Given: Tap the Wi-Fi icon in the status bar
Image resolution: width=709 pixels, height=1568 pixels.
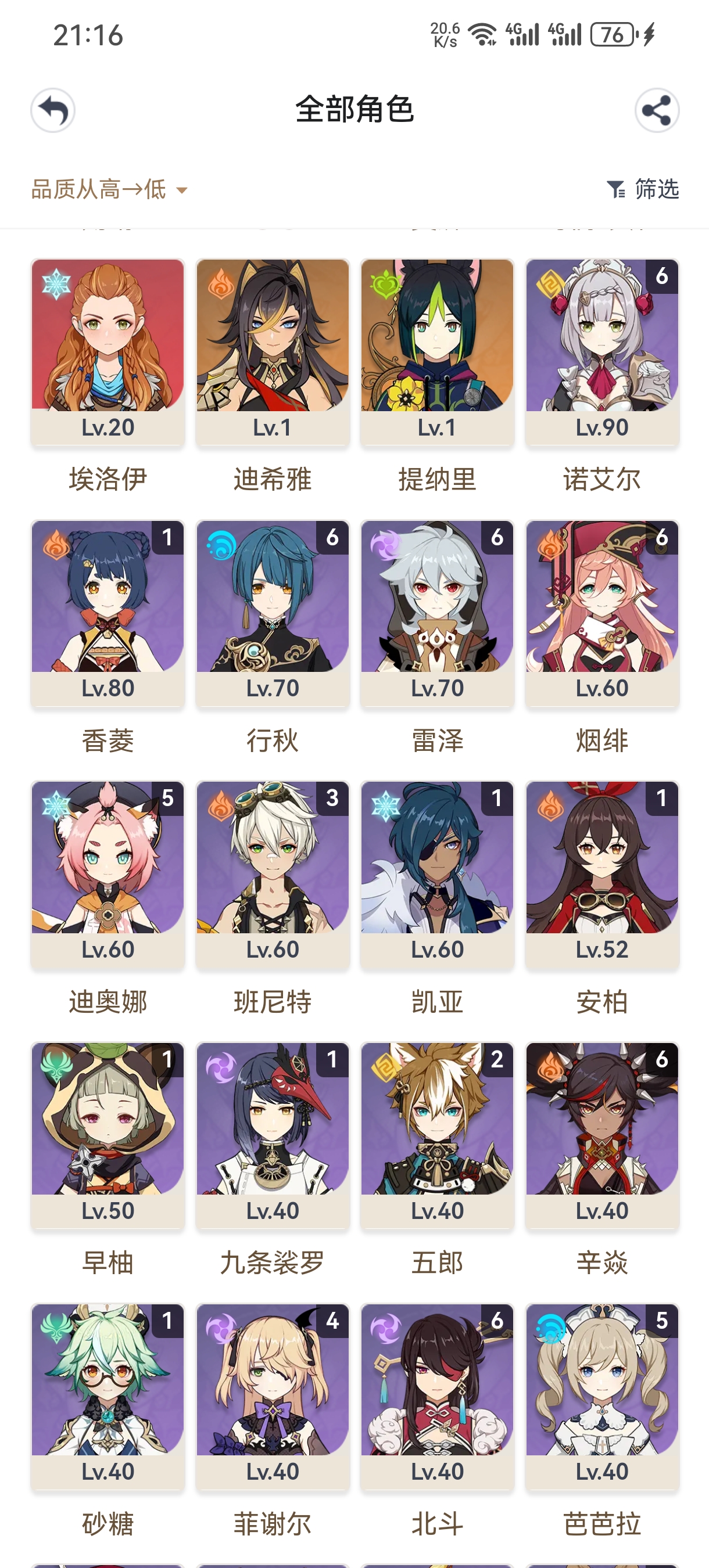Looking at the screenshot, I should point(481,35).
